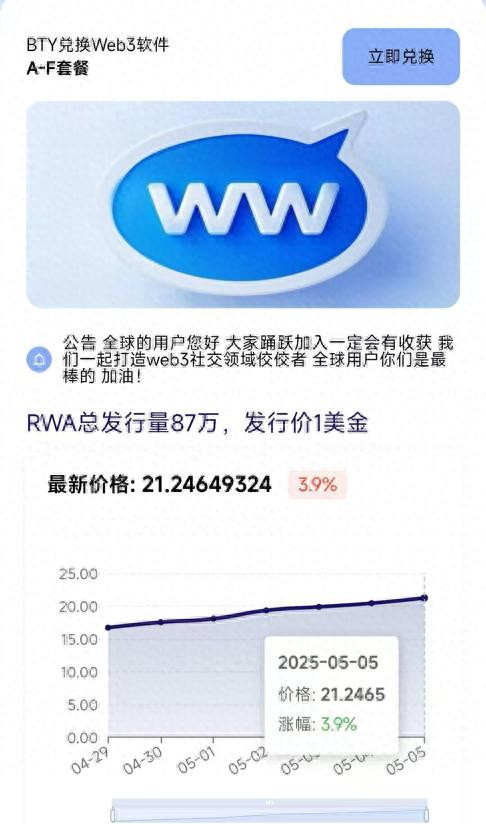Tap the 05-05 data point on chart

click(x=425, y=598)
